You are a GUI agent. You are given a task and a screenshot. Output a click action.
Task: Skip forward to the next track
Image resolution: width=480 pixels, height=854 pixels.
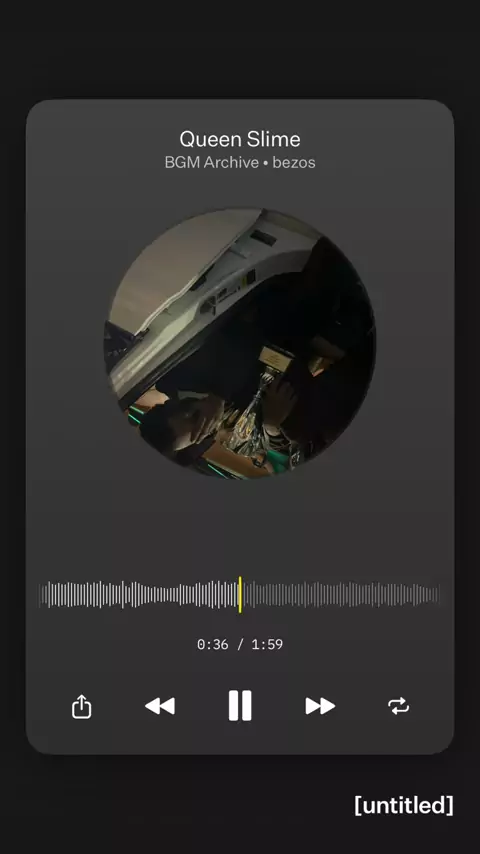point(320,706)
